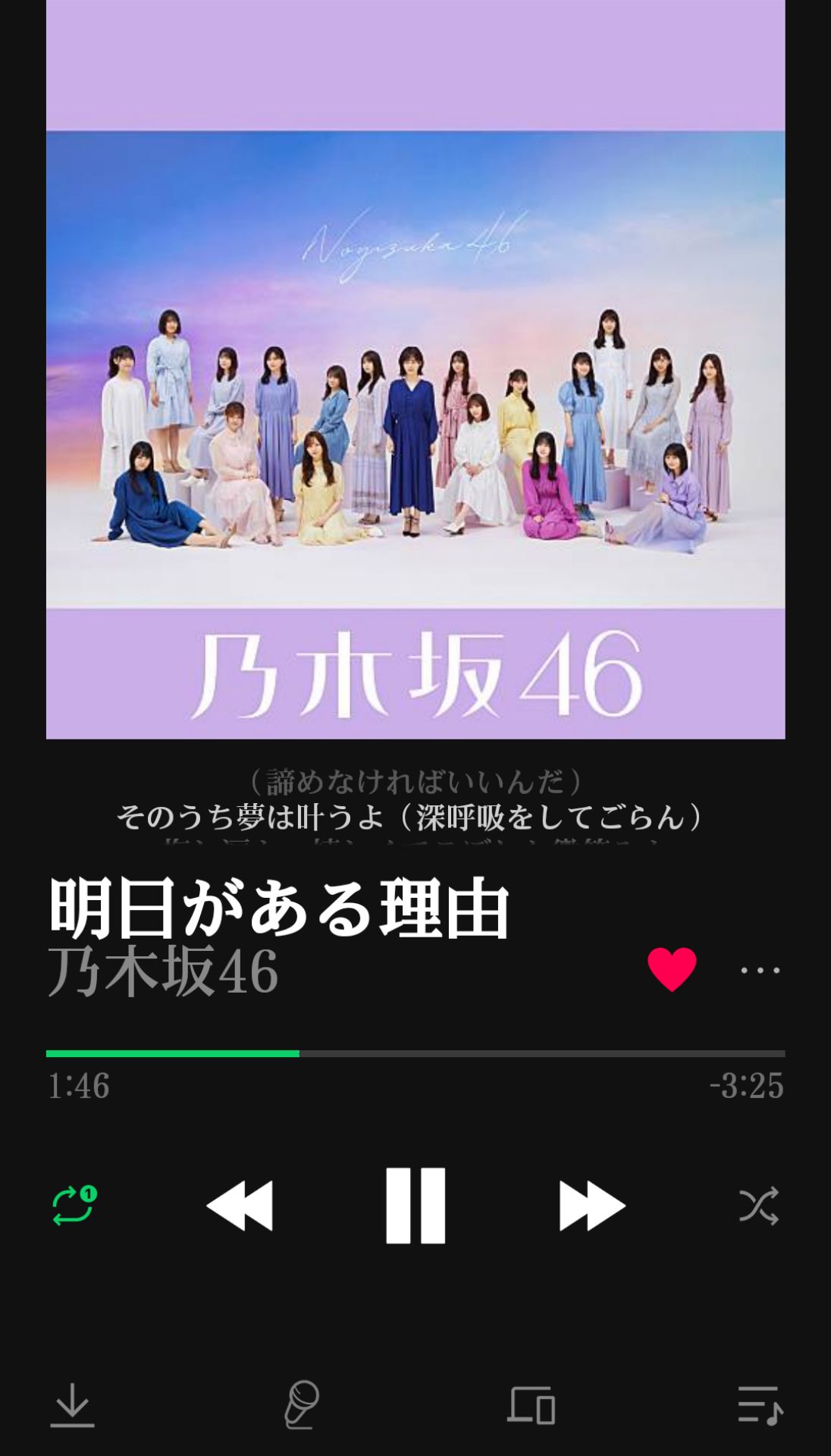Open the karaoke microphone mode
This screenshot has height=1456, width=831.
[302, 1404]
